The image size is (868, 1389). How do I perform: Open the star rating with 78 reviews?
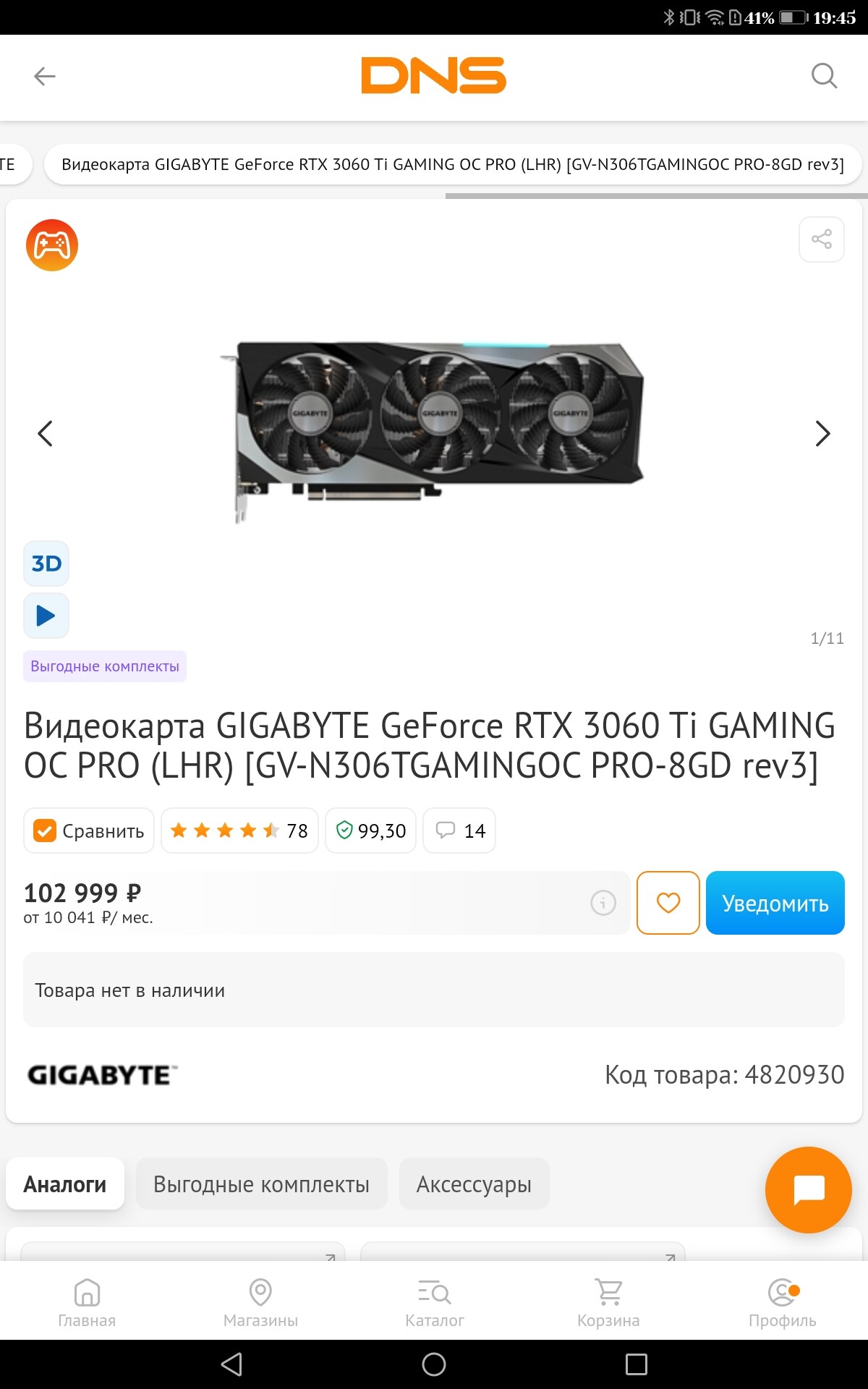(239, 831)
